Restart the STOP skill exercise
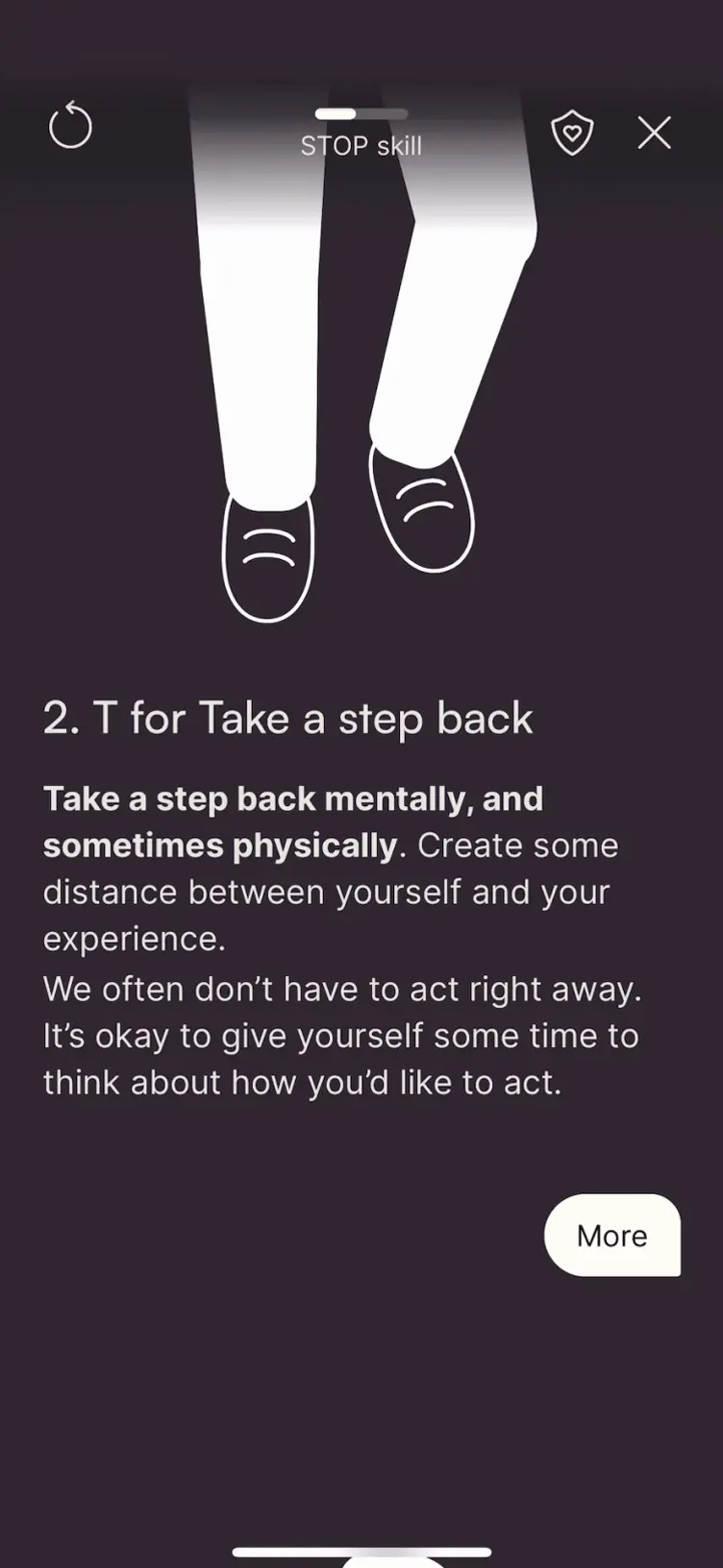This screenshot has width=723, height=1568. point(70,127)
